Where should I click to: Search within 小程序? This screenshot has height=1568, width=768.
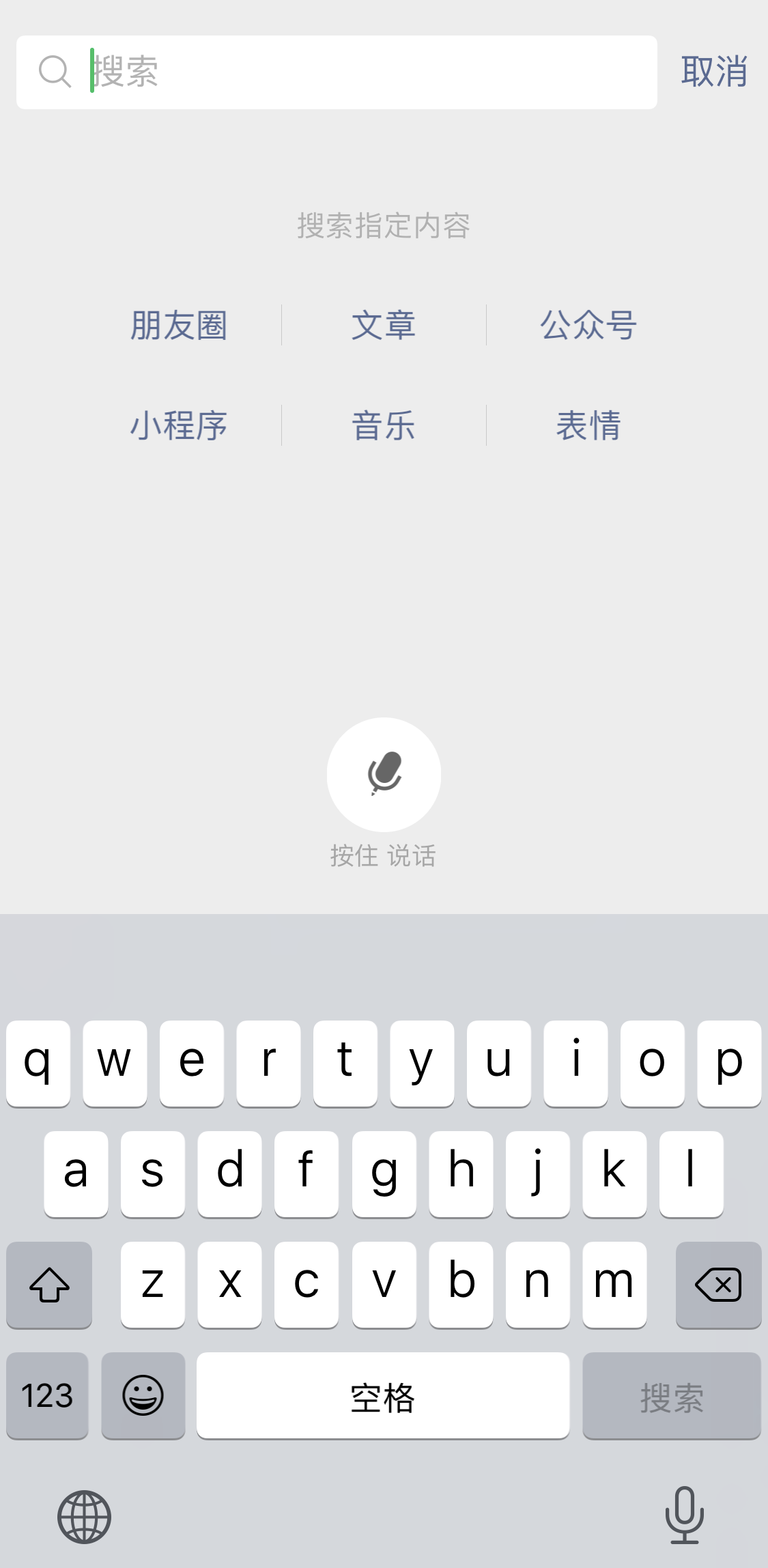click(x=179, y=425)
